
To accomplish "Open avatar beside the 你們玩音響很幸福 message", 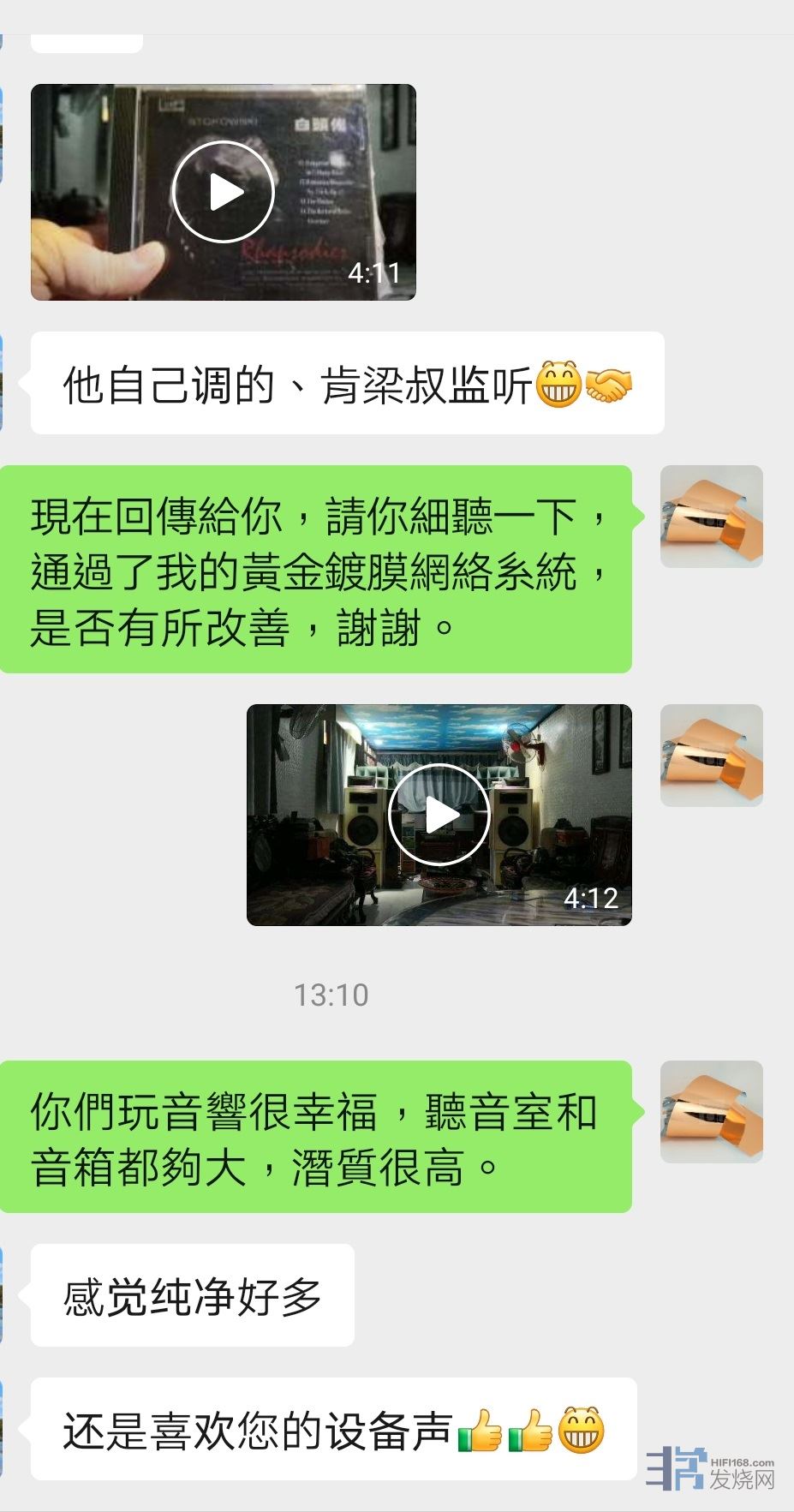I will [x=711, y=1112].
